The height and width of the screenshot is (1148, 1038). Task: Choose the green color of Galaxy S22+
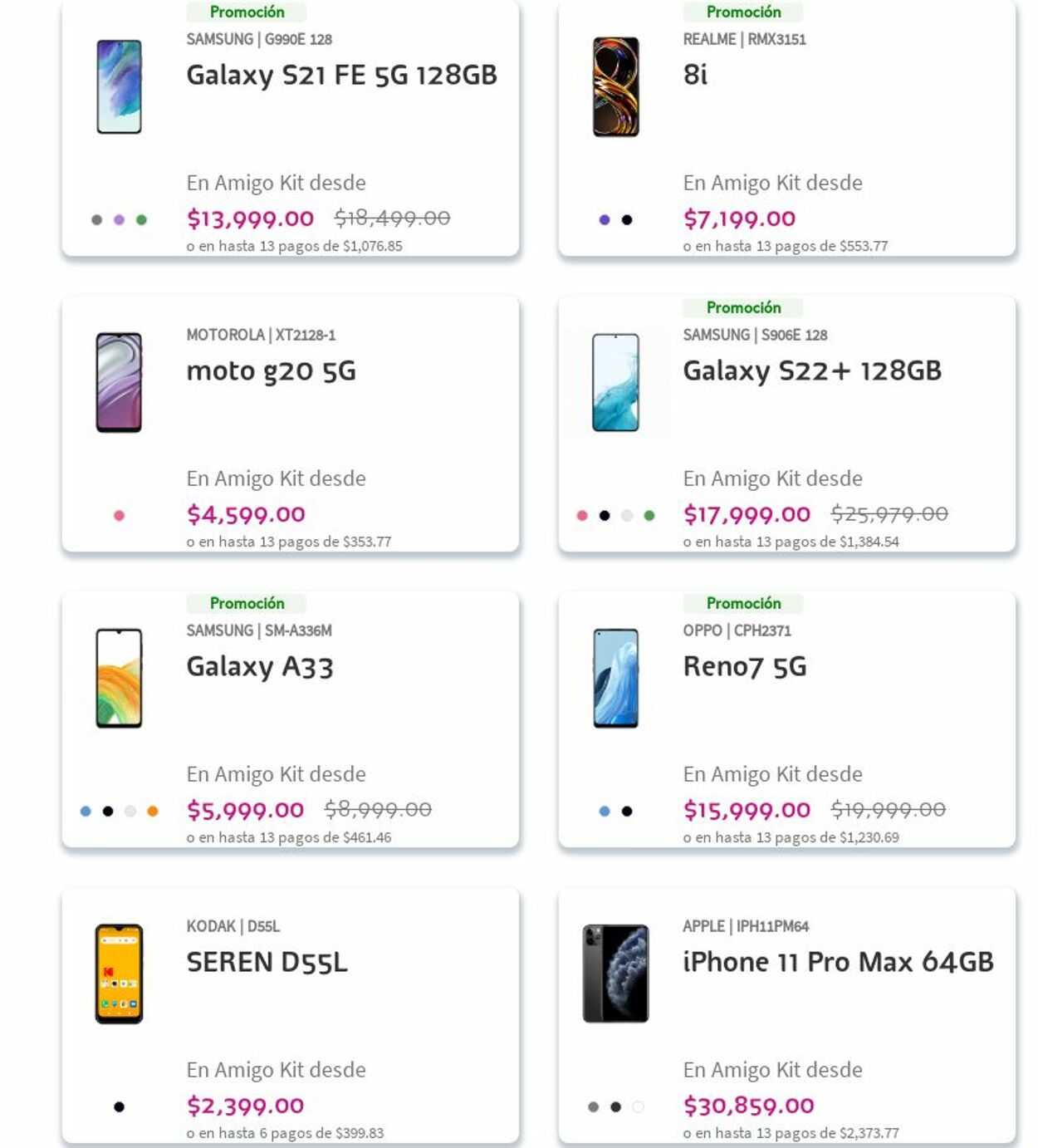coord(649,516)
